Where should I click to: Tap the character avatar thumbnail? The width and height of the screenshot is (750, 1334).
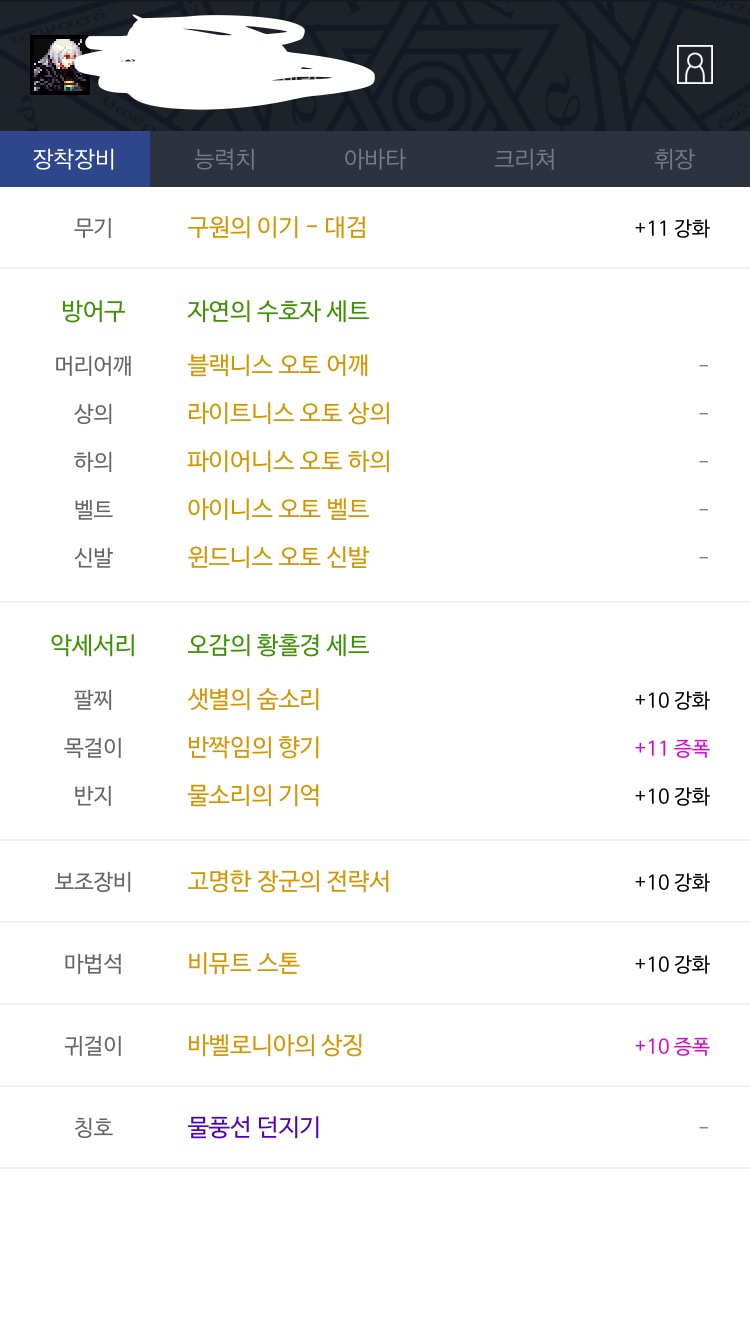(x=60, y=65)
